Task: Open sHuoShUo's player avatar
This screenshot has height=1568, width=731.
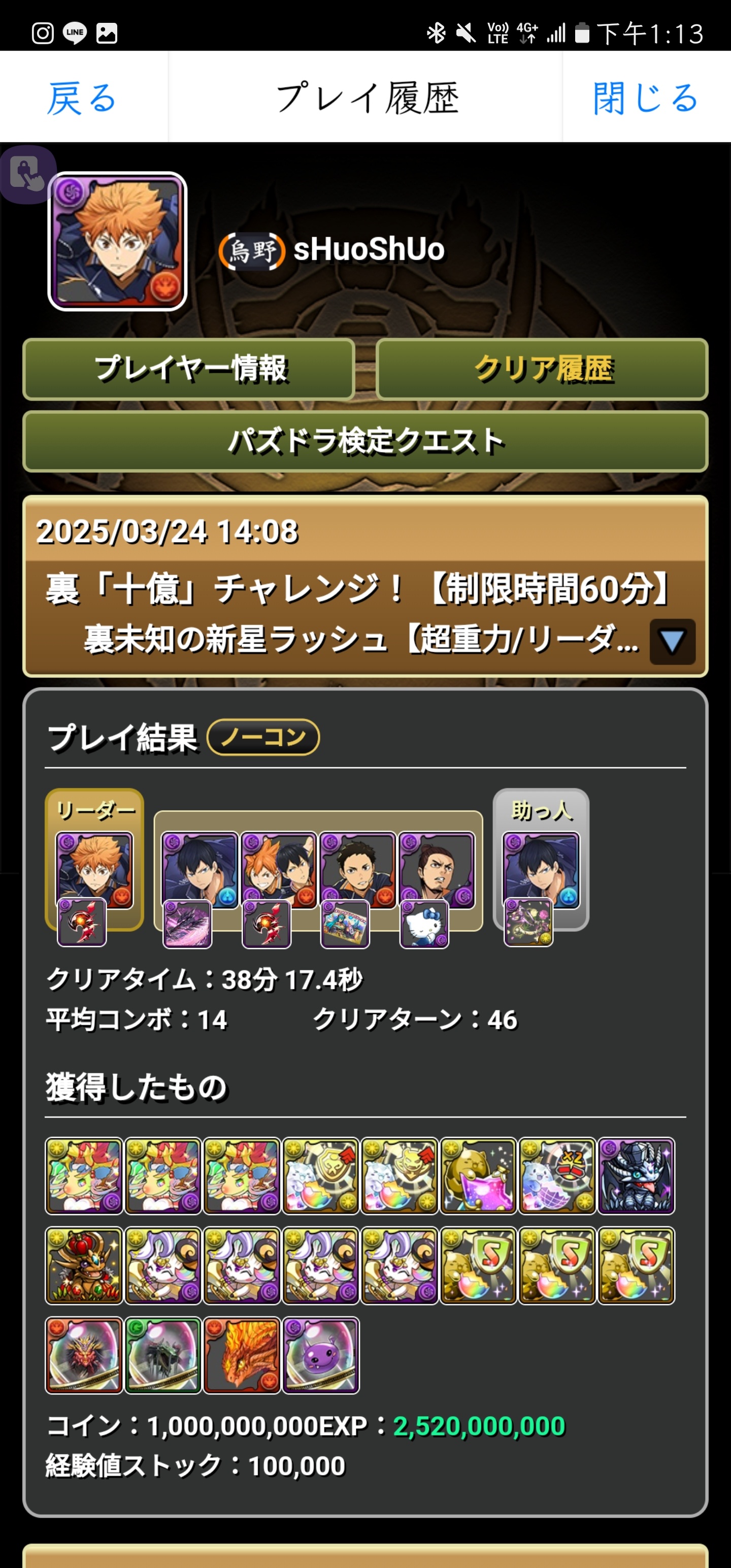Action: click(x=117, y=242)
